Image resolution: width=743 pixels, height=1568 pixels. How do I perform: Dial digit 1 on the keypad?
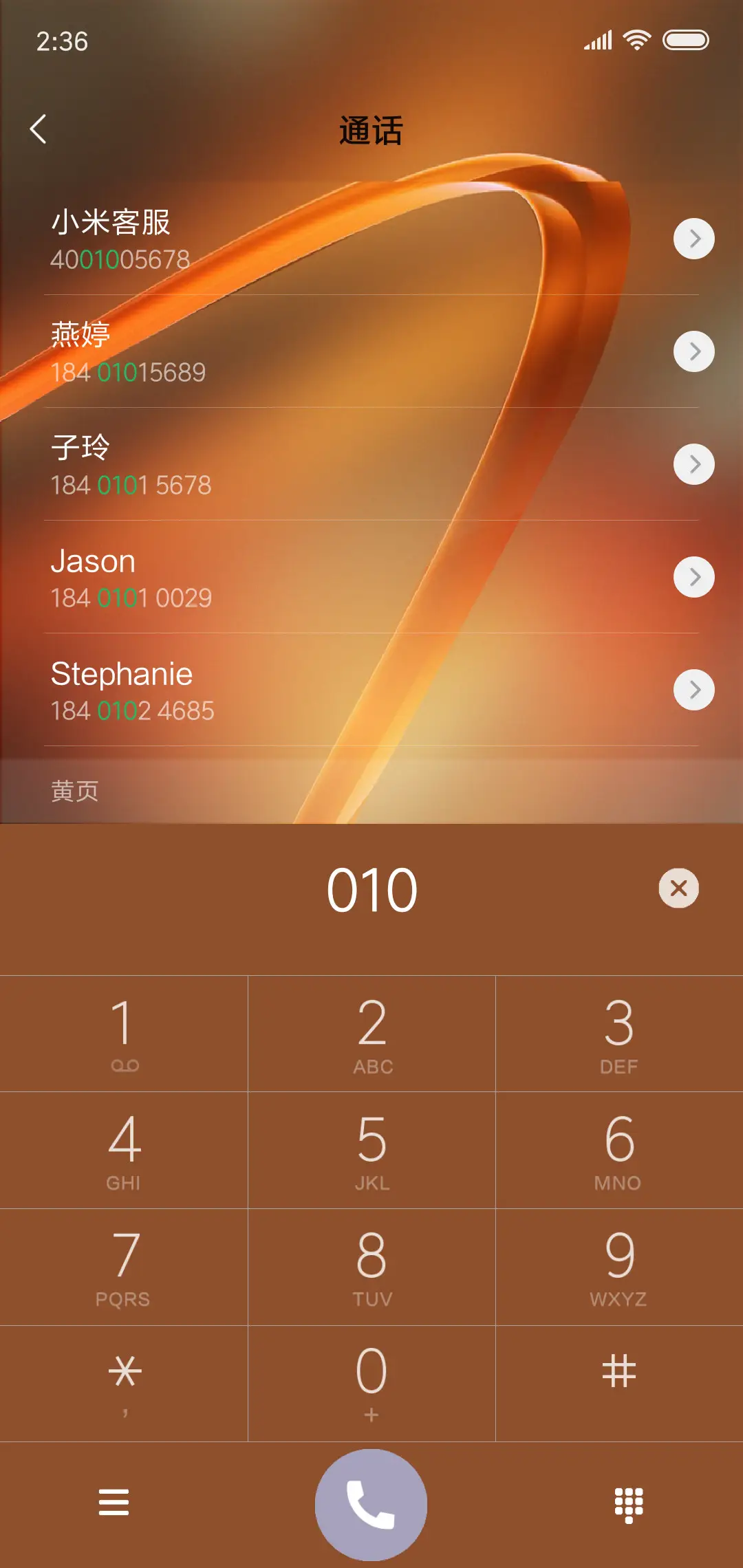pyautogui.click(x=124, y=1033)
